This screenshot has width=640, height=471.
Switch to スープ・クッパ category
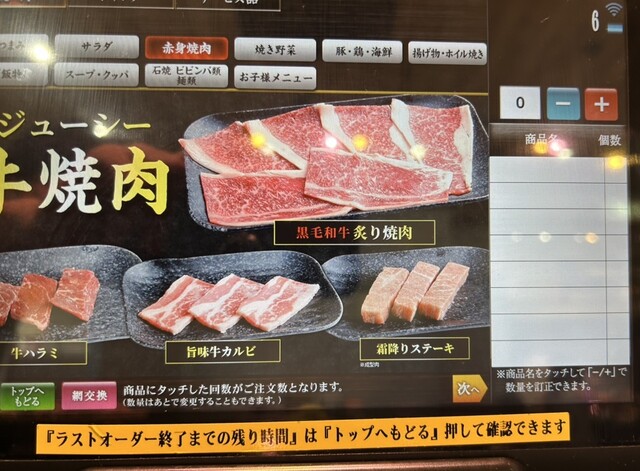(97, 74)
